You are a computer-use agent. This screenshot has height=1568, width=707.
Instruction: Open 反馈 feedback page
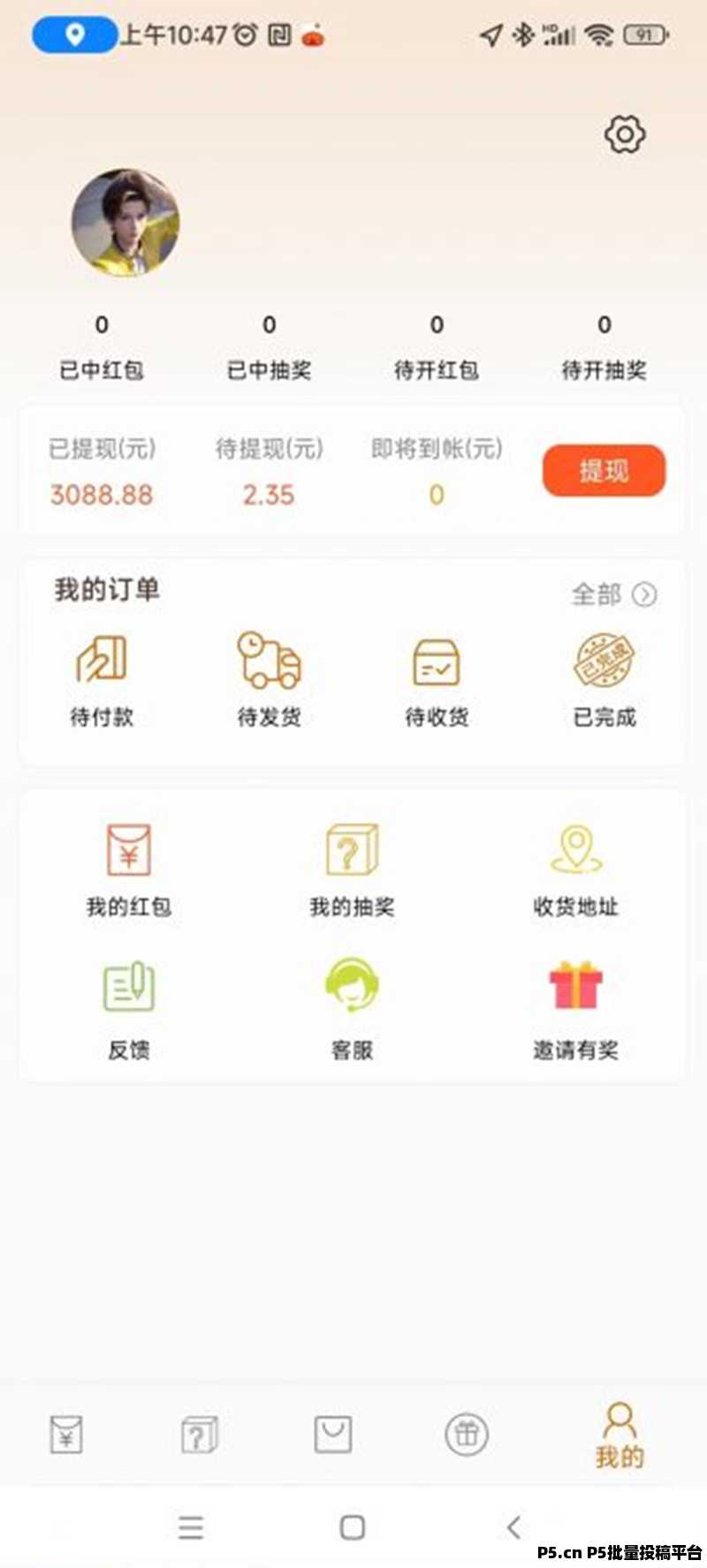coord(129,1010)
